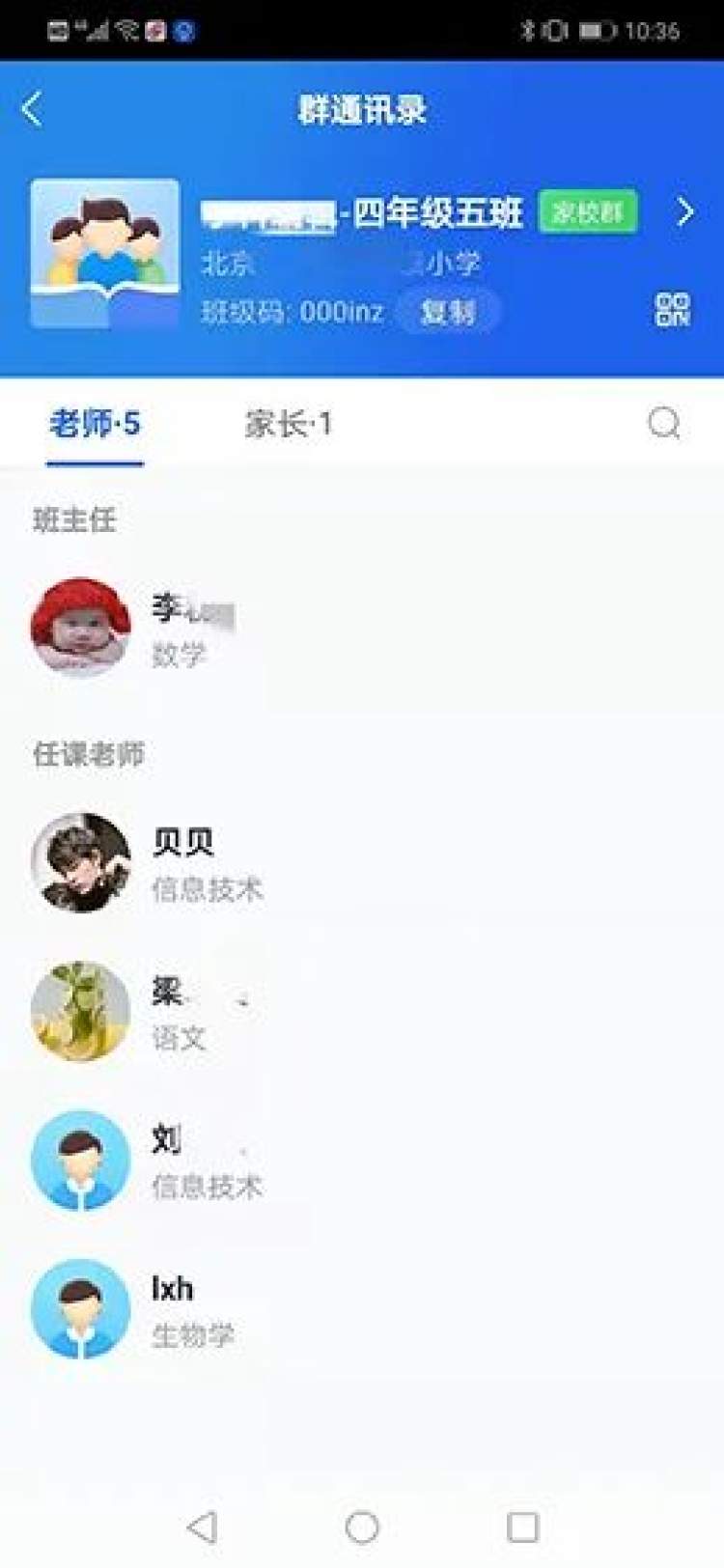724x1568 pixels.
Task: Tap the system home button
Action: point(362,1526)
